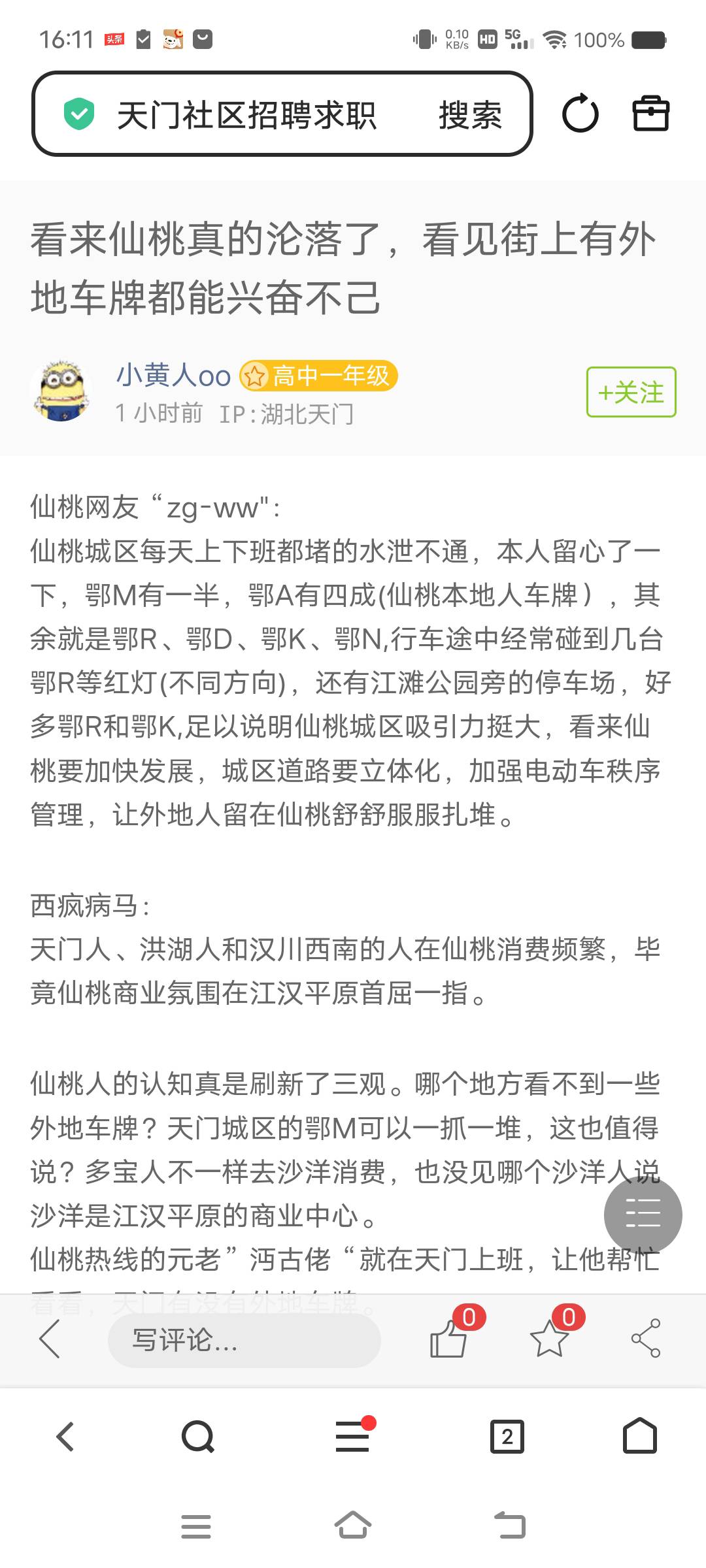Tap the system home button
Image resolution: width=706 pixels, height=1568 pixels.
[353, 1526]
